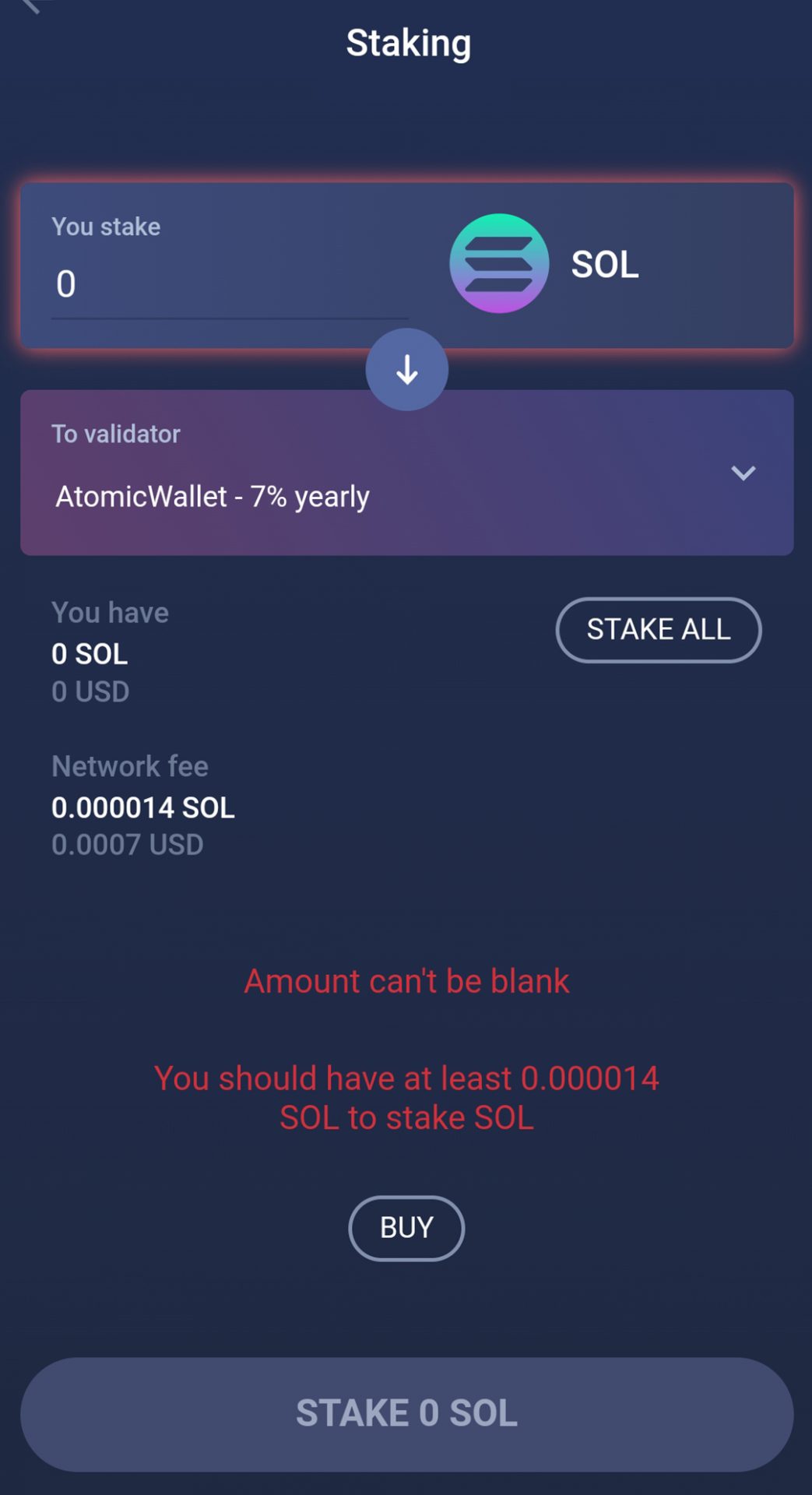Confirm with STAKE 0 SOL button
This screenshot has height=1495, width=812.
(x=406, y=1413)
